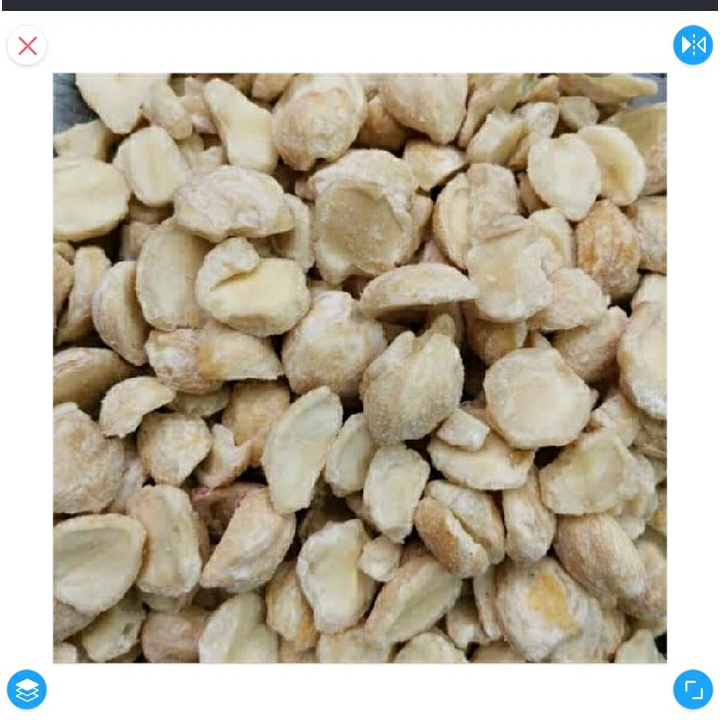
Task: Open the layers panel
Action: 27,689
